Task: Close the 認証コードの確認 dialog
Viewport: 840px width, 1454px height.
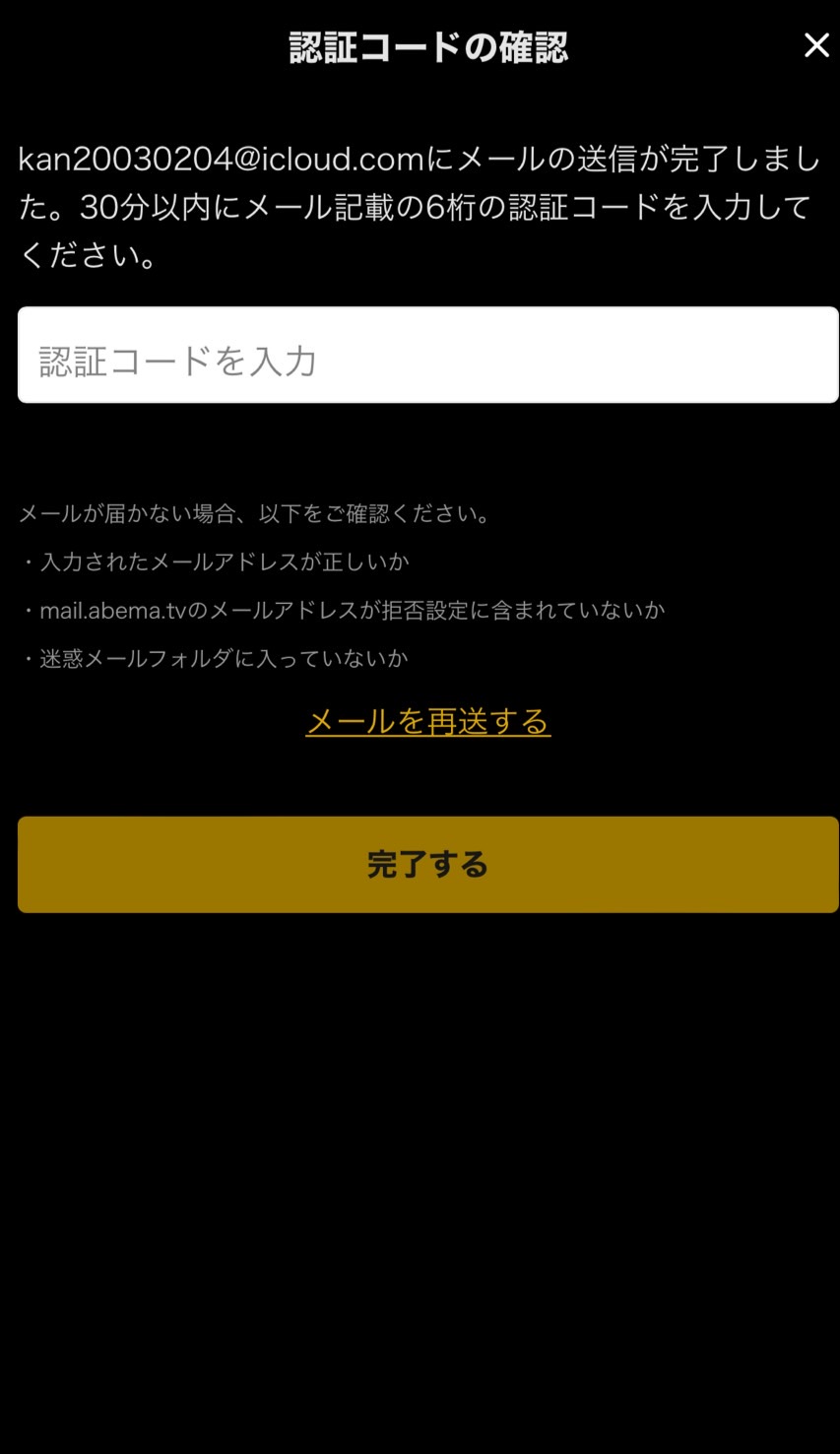Action: pos(815,45)
